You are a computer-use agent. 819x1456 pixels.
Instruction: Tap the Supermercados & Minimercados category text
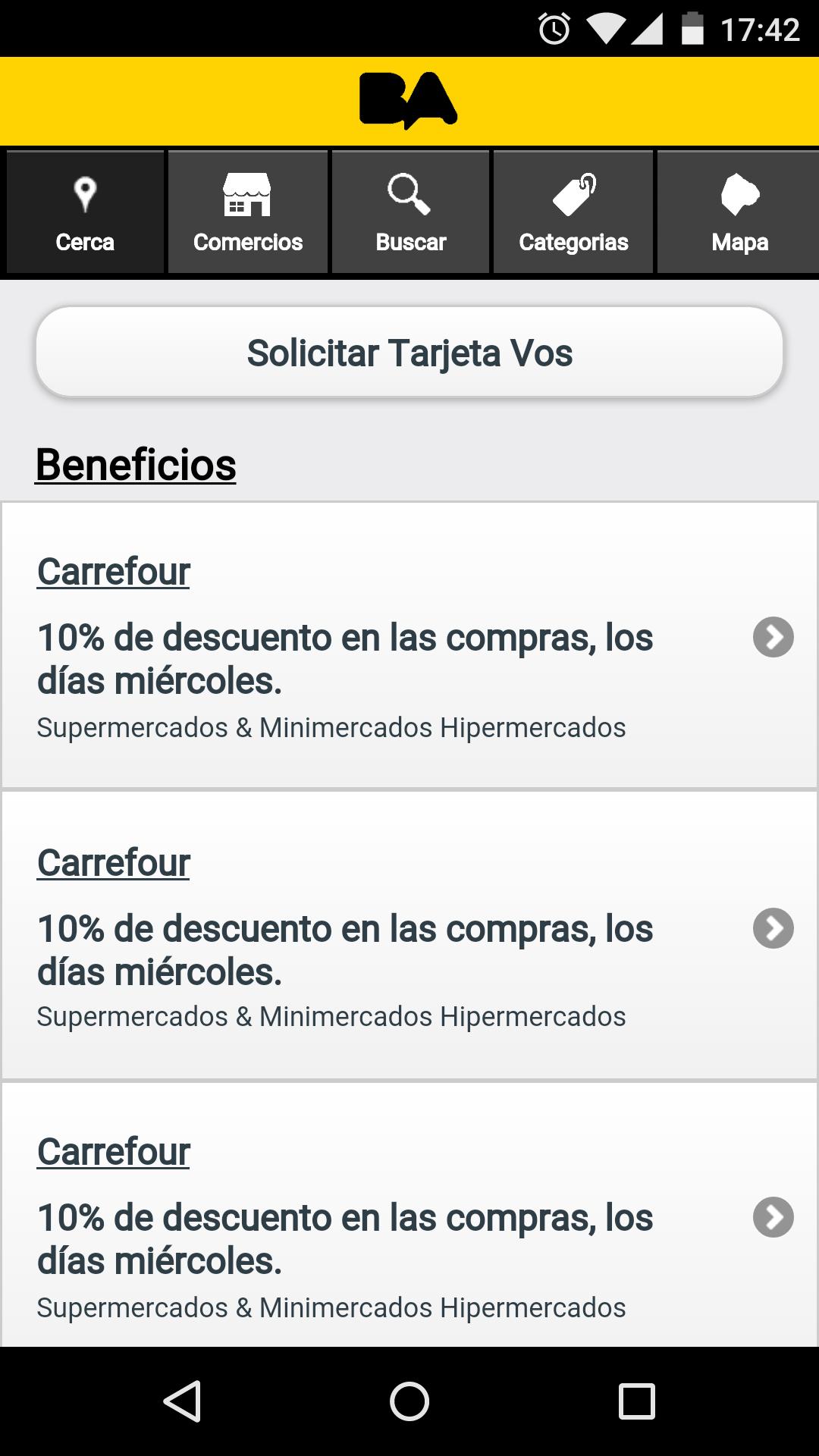[331, 728]
